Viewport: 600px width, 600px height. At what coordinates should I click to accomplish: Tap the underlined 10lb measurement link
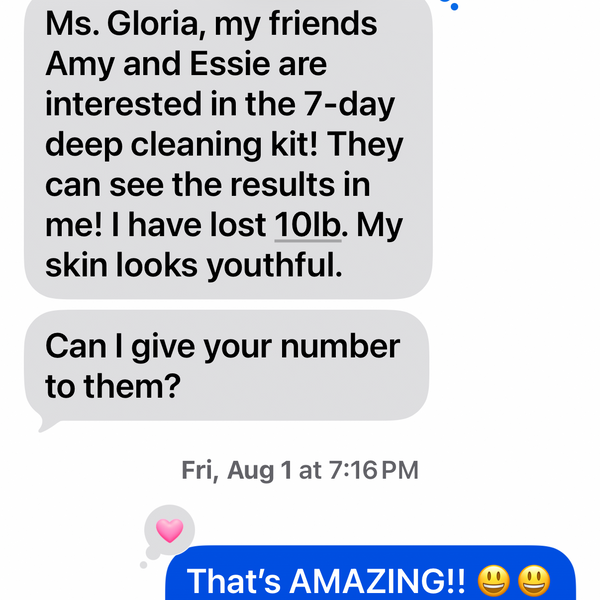[x=308, y=226]
